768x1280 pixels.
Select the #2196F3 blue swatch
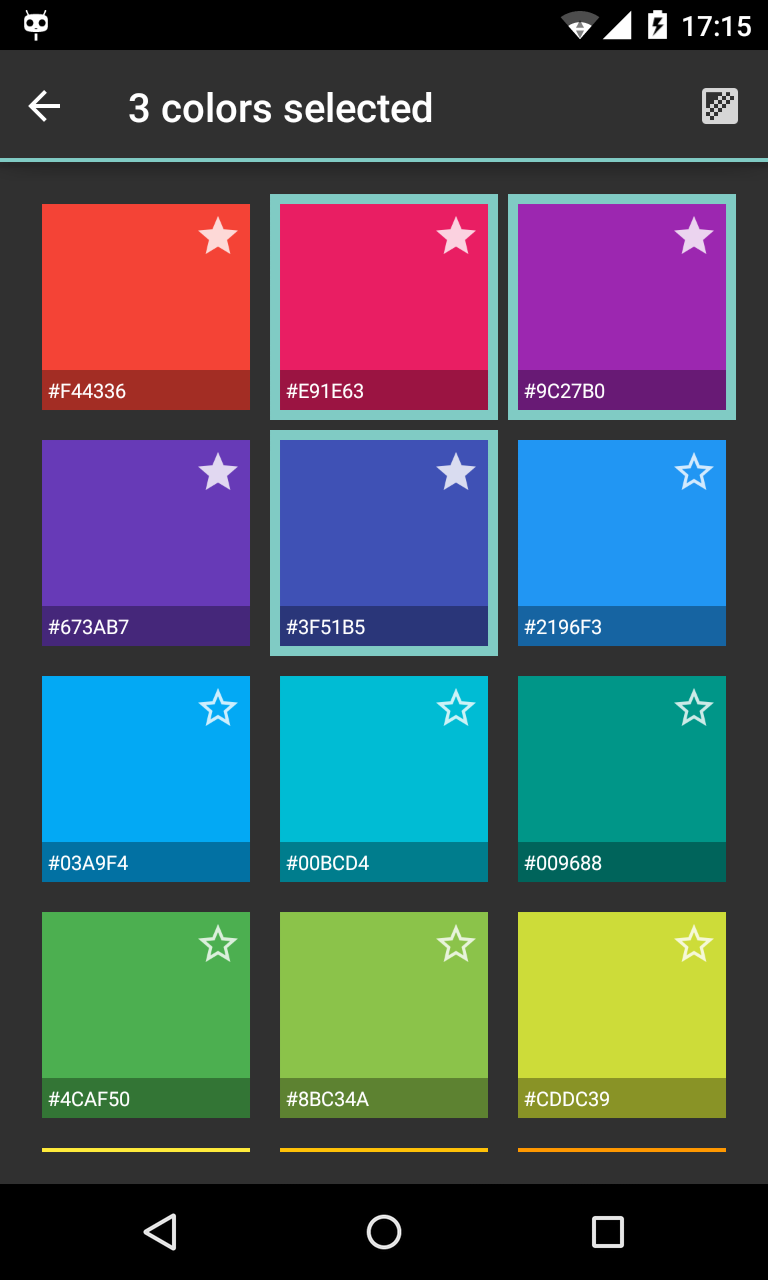pyautogui.click(x=622, y=543)
